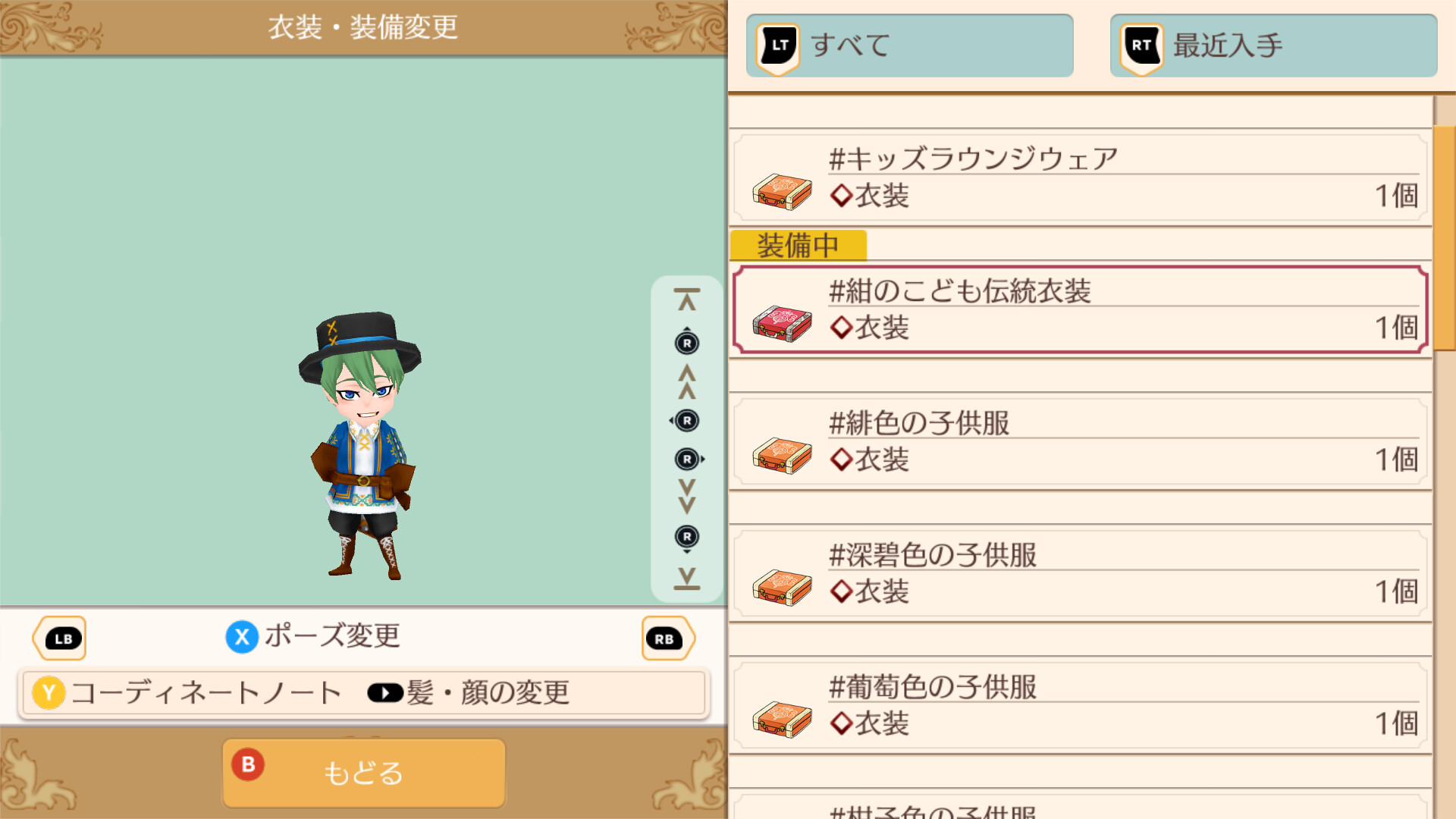1456x819 pixels.
Task: Select the #キッズラウンジウェア outfit
Action: tap(1081, 179)
